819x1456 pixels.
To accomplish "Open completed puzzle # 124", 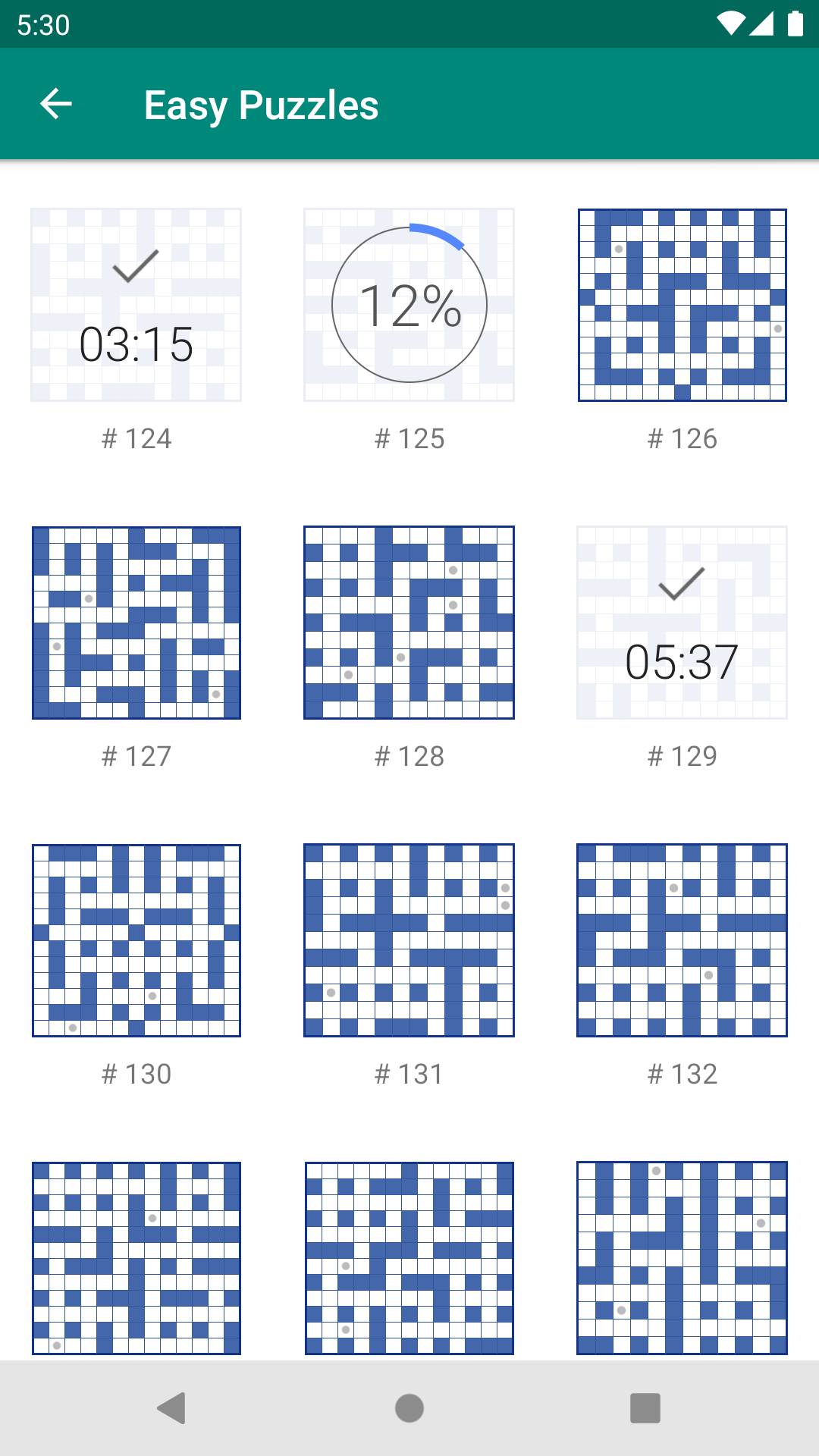I will point(136,305).
